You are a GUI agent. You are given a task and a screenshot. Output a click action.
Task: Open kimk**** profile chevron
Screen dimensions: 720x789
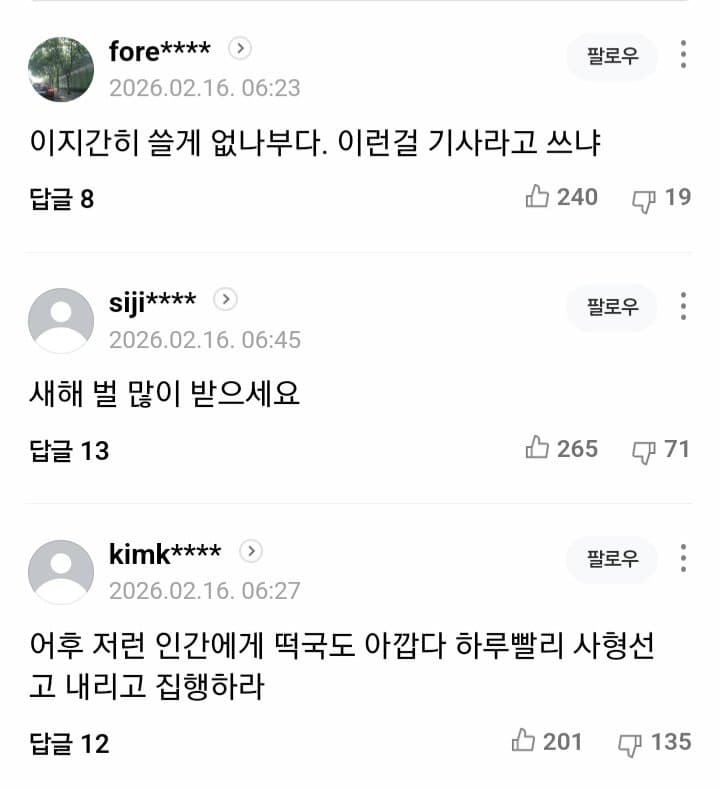pos(251,551)
